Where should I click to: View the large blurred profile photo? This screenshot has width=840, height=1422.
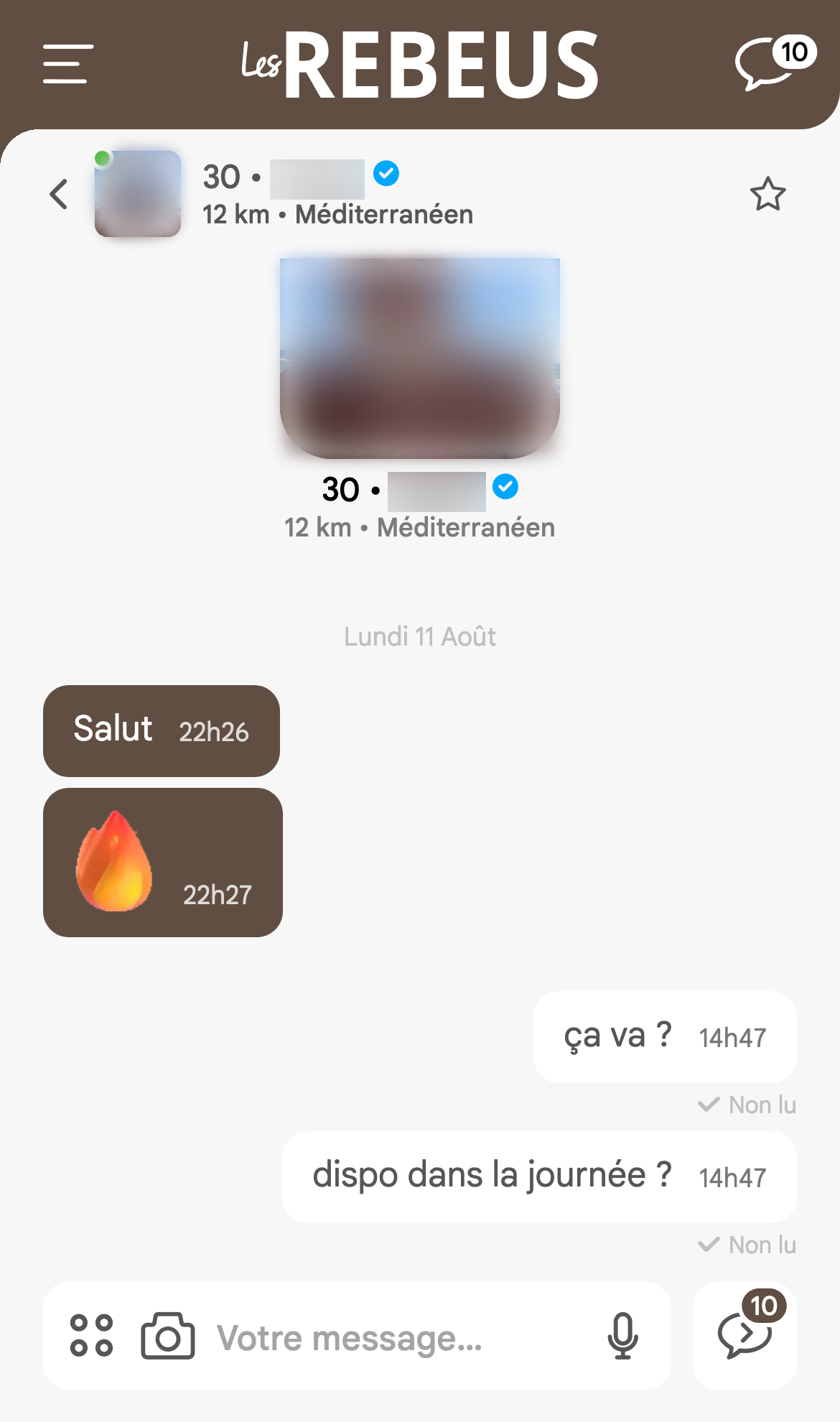point(420,358)
